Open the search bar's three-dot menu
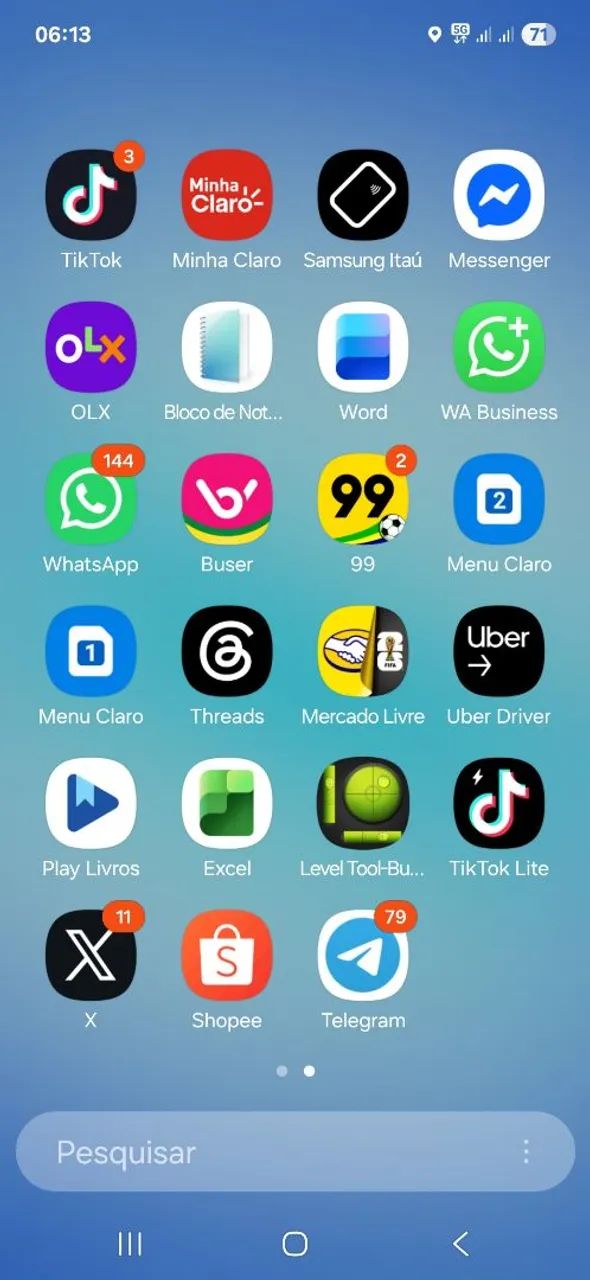Viewport: 590px width, 1280px height. coord(526,1152)
